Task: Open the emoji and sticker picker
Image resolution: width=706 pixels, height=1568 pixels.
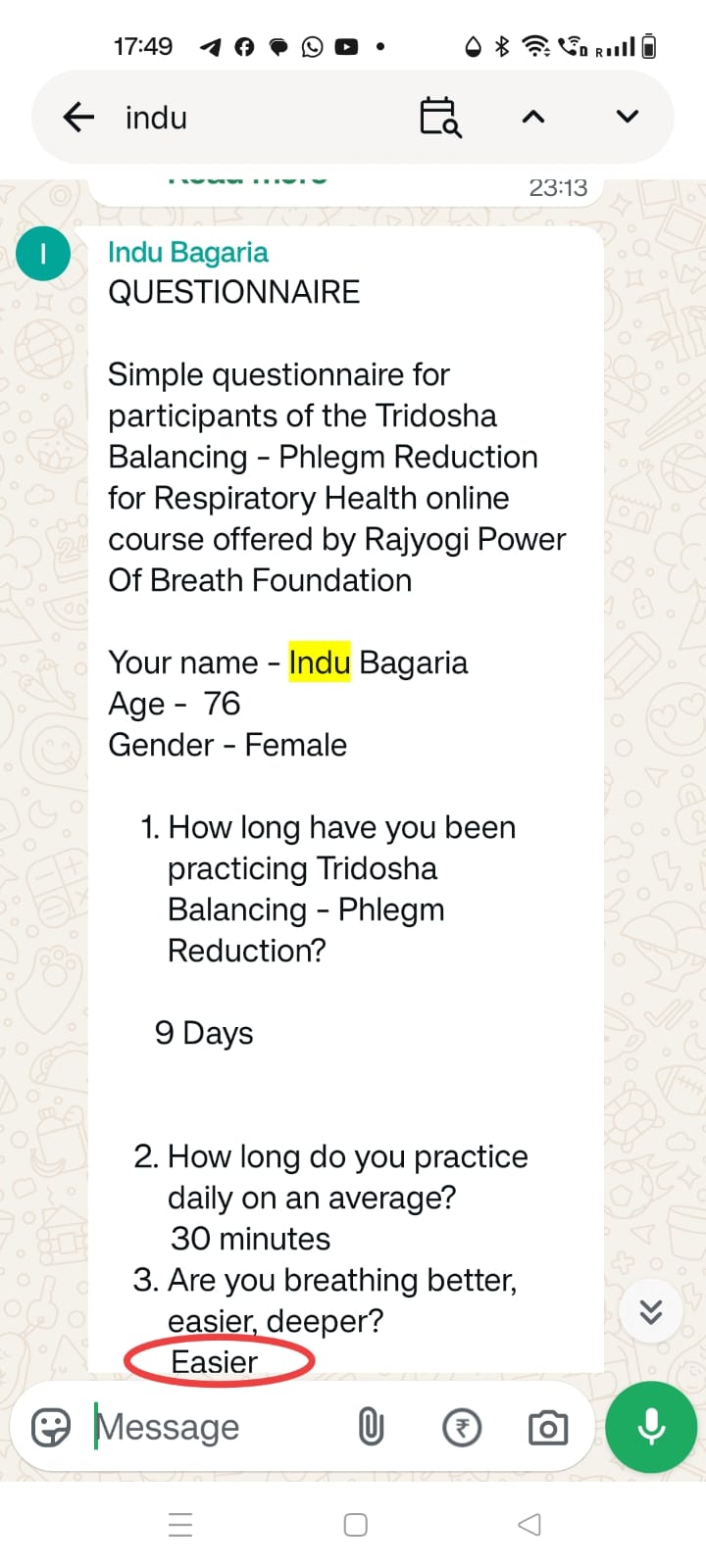Action: coord(51,1427)
